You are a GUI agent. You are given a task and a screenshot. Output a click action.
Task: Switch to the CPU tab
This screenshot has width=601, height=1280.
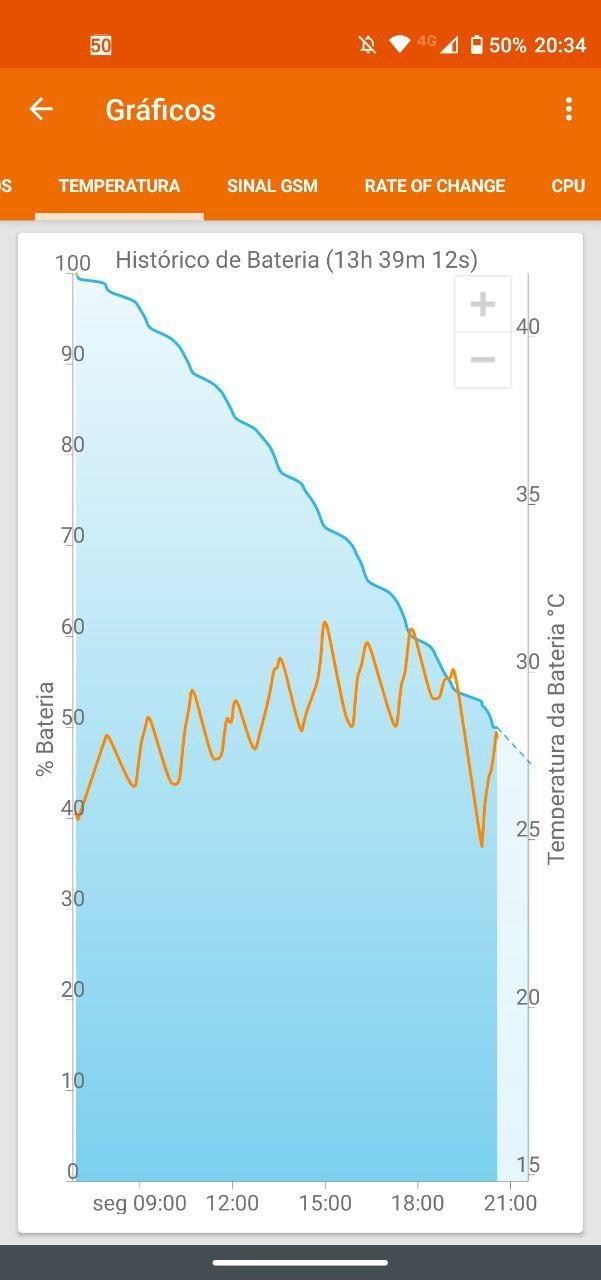[567, 186]
